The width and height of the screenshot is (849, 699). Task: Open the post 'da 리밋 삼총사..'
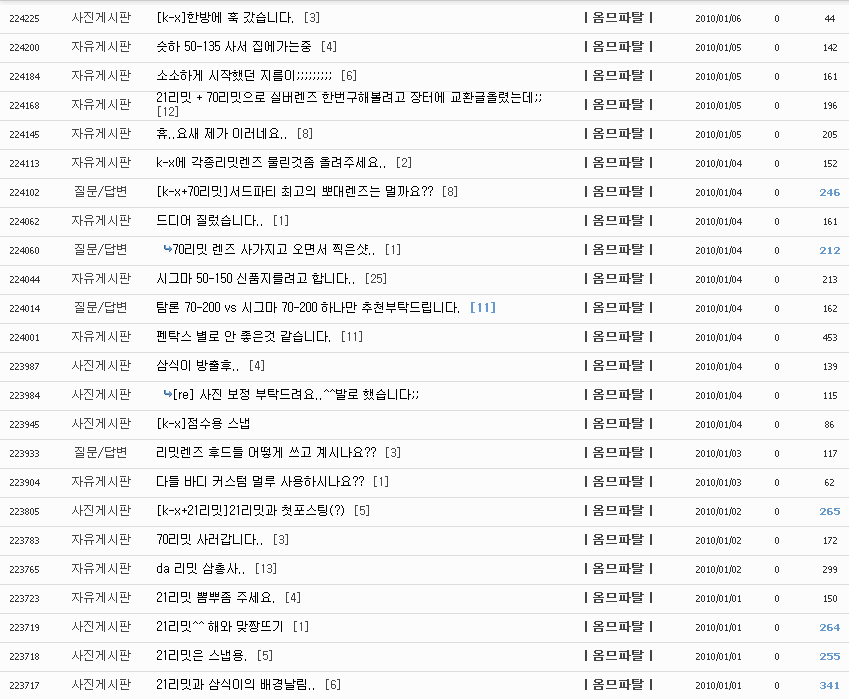click(x=201, y=569)
